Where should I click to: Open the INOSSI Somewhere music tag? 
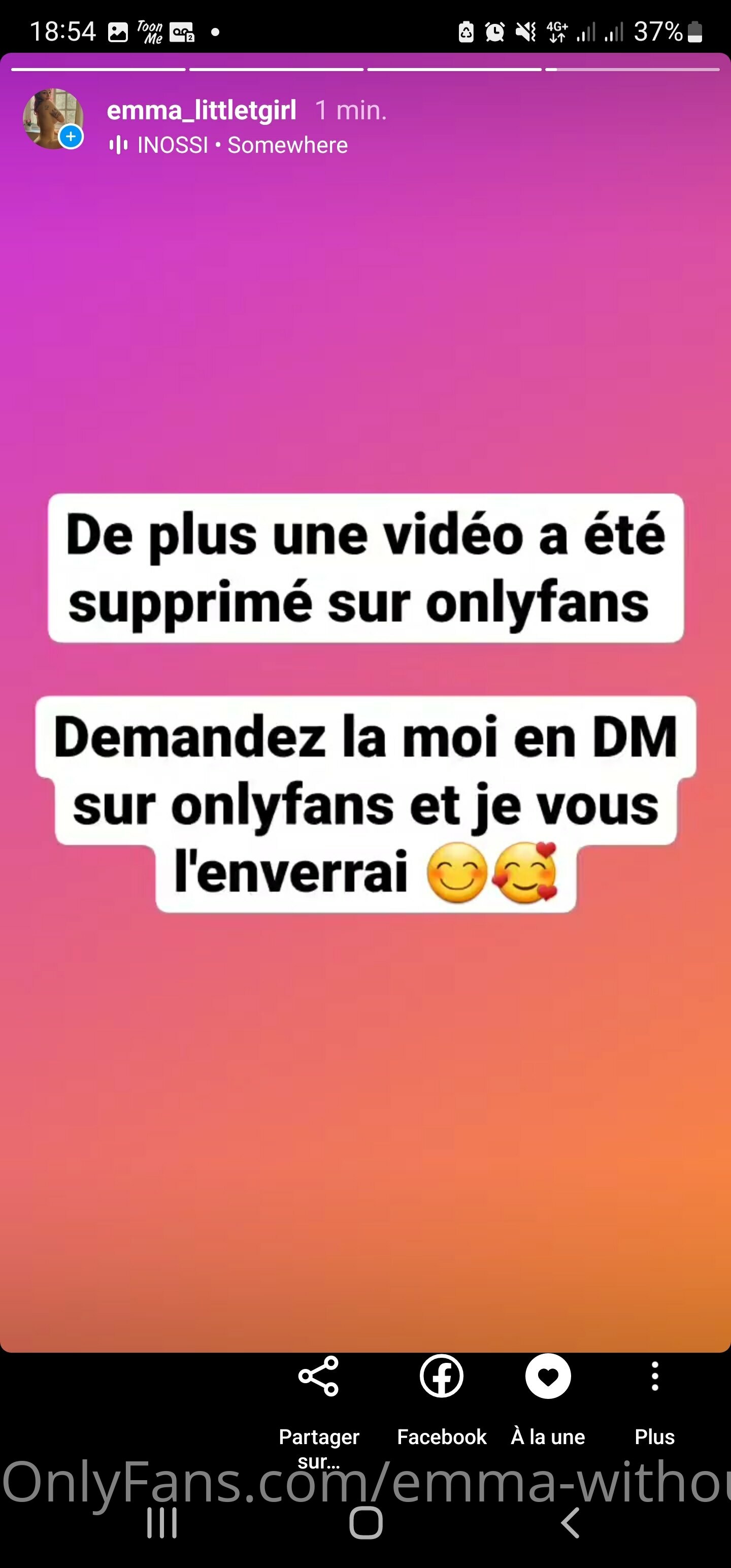(228, 145)
